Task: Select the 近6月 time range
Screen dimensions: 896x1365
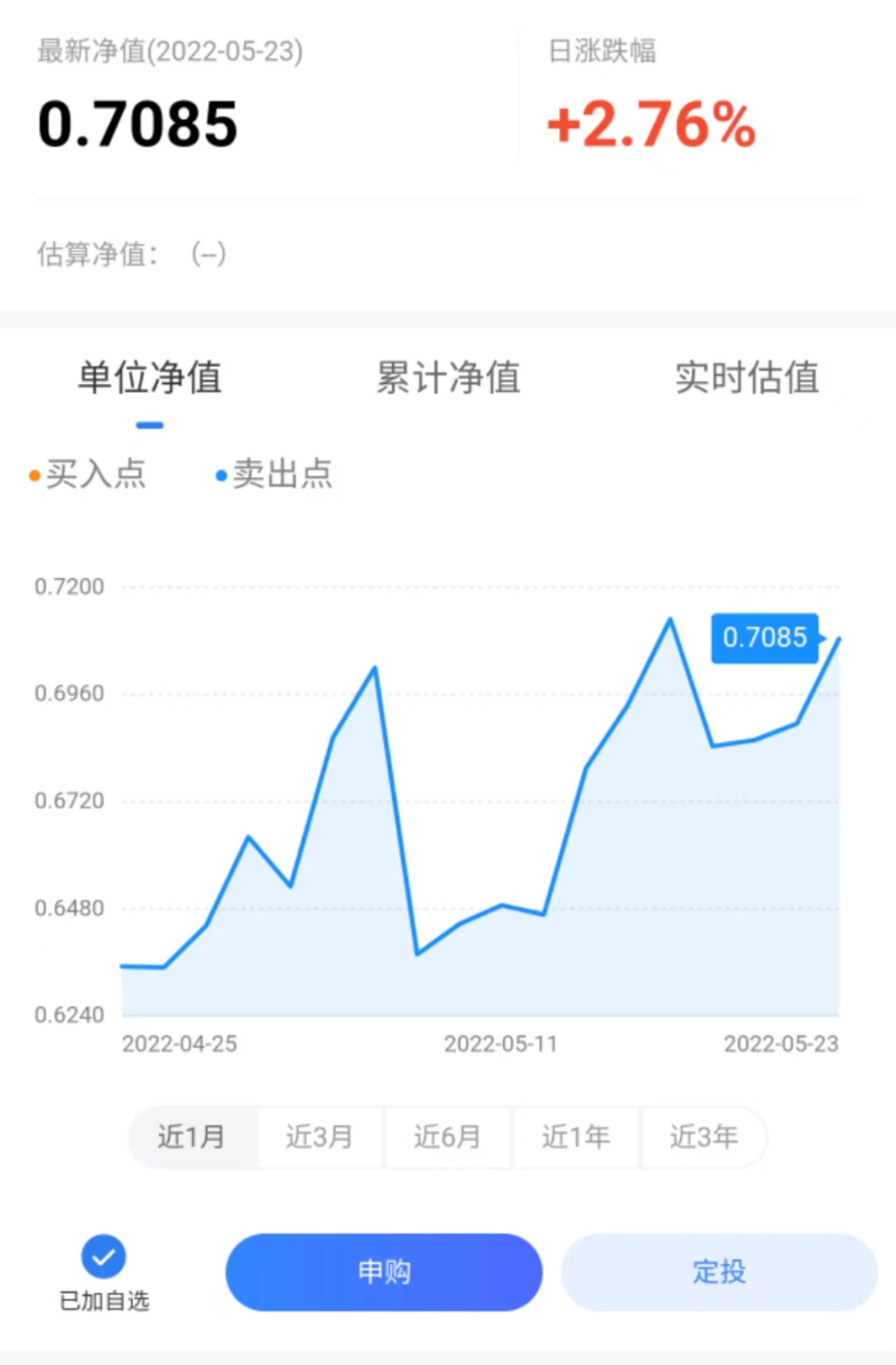Action: coord(447,1138)
